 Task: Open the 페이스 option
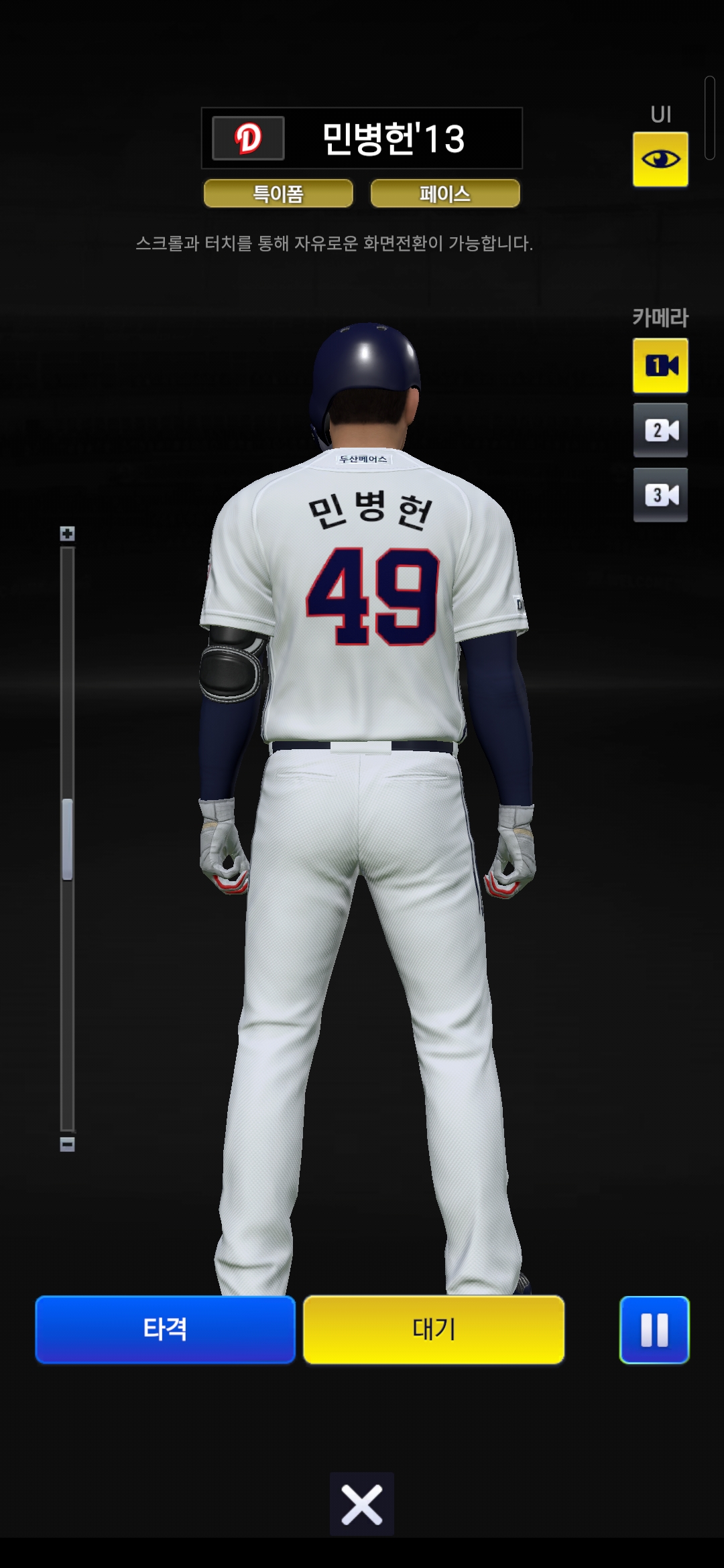[445, 194]
